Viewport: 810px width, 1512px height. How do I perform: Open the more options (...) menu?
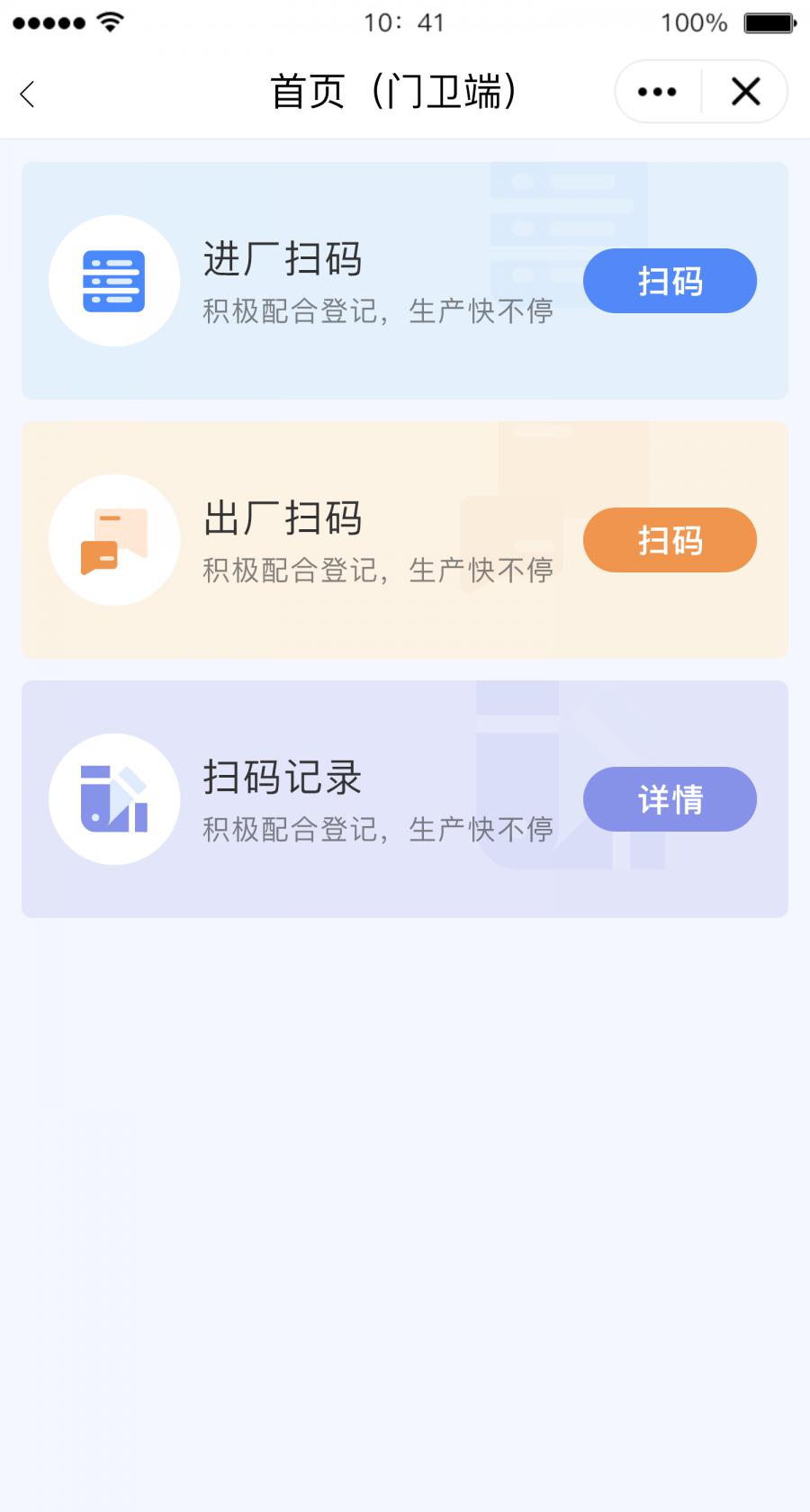click(x=656, y=91)
